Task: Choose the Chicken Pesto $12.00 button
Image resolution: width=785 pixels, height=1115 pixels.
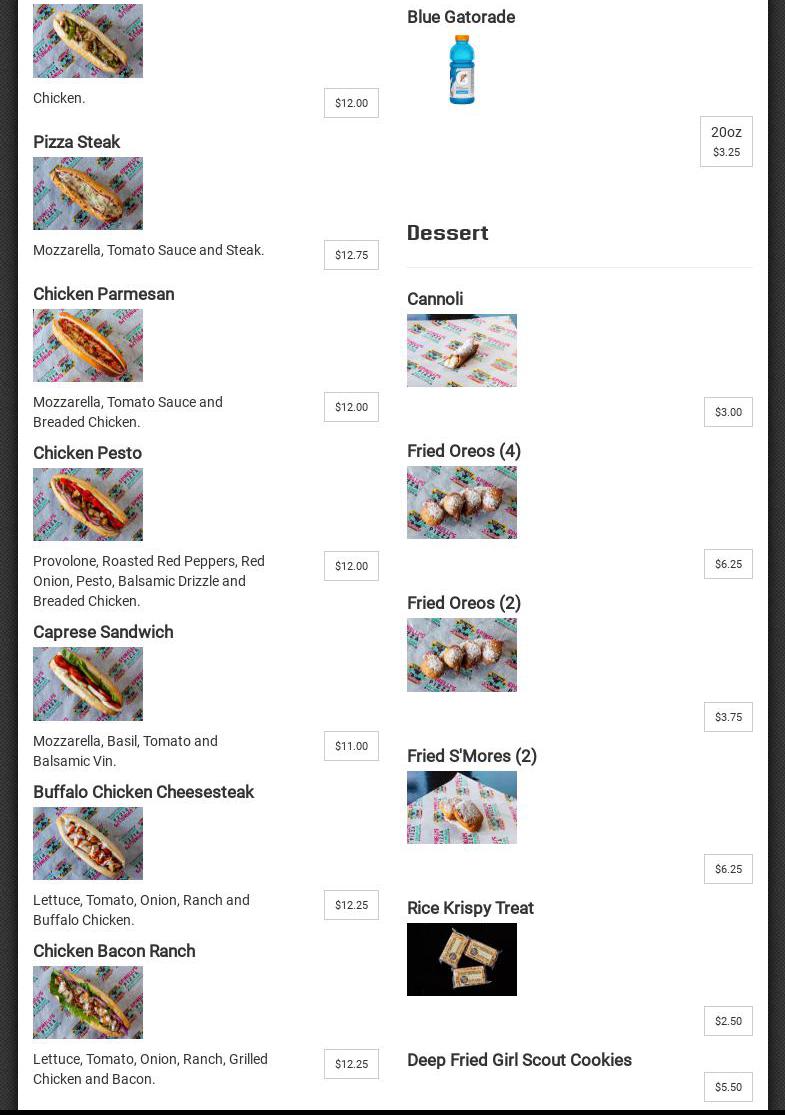Action: pos(351,566)
